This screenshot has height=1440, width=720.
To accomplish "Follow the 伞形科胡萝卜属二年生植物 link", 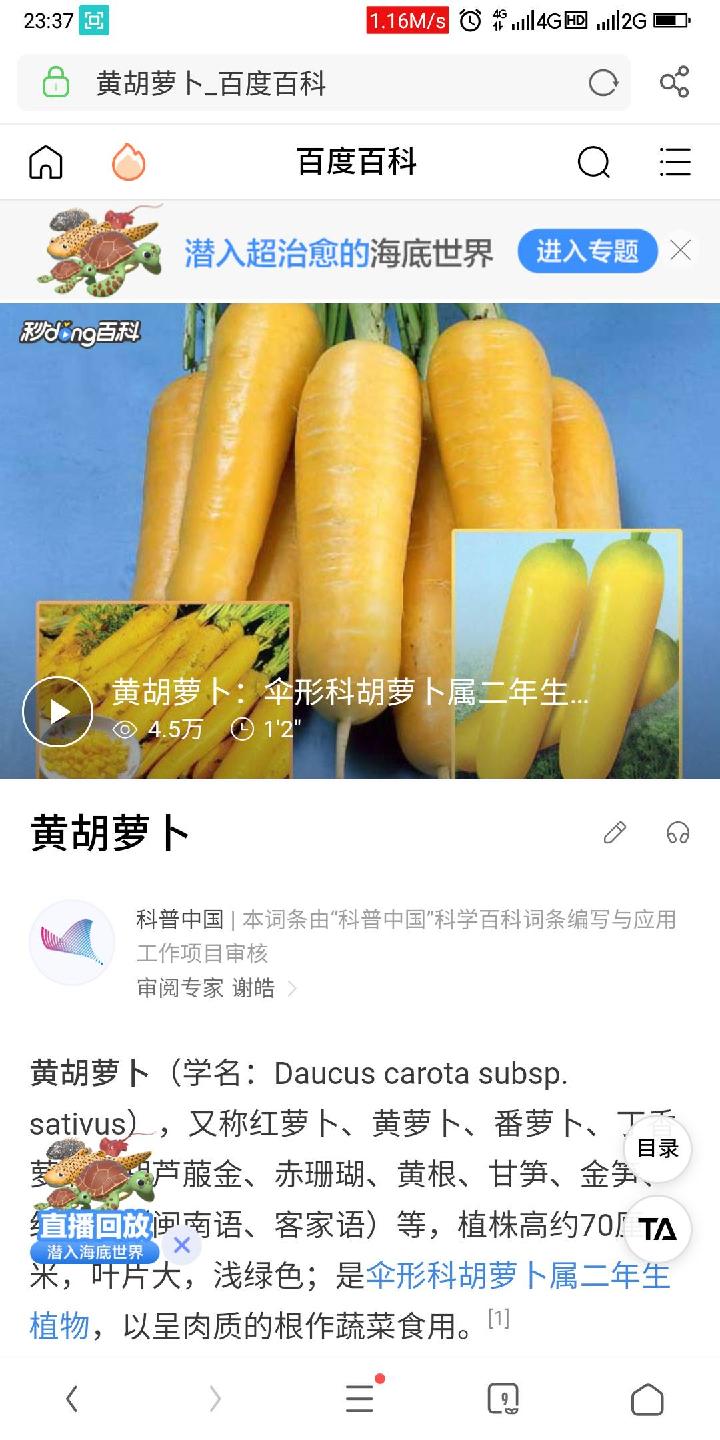I will (x=516, y=1276).
